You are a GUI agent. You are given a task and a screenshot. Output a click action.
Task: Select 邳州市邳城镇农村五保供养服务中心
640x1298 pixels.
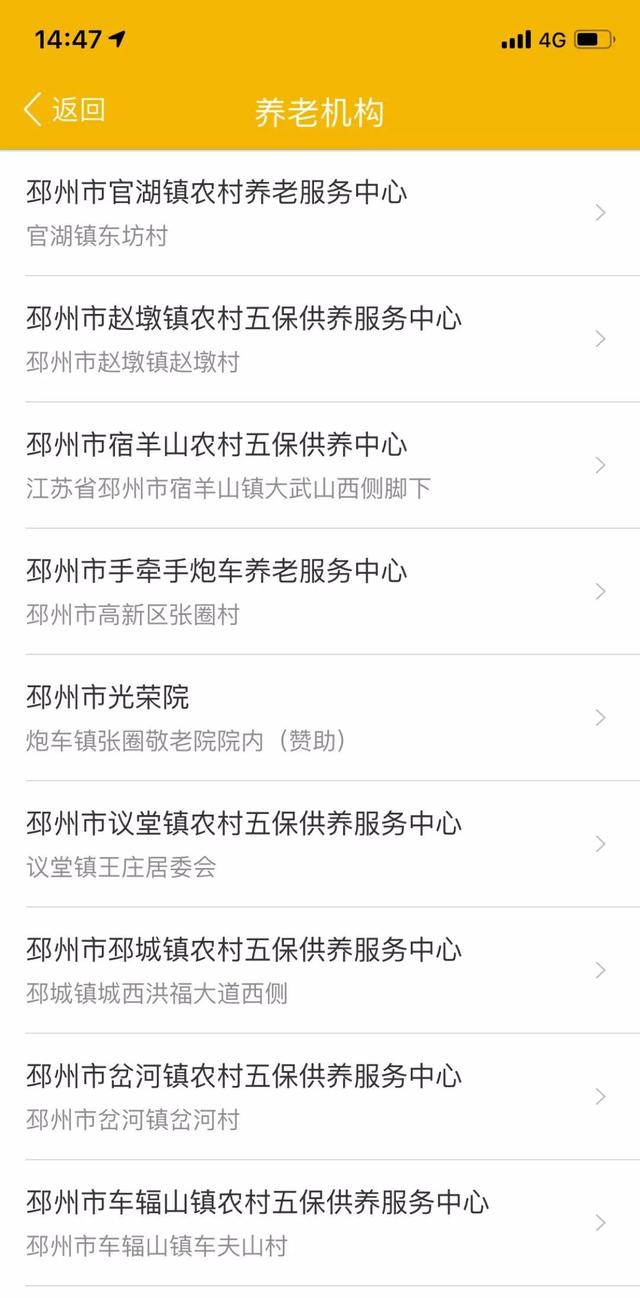tap(320, 970)
